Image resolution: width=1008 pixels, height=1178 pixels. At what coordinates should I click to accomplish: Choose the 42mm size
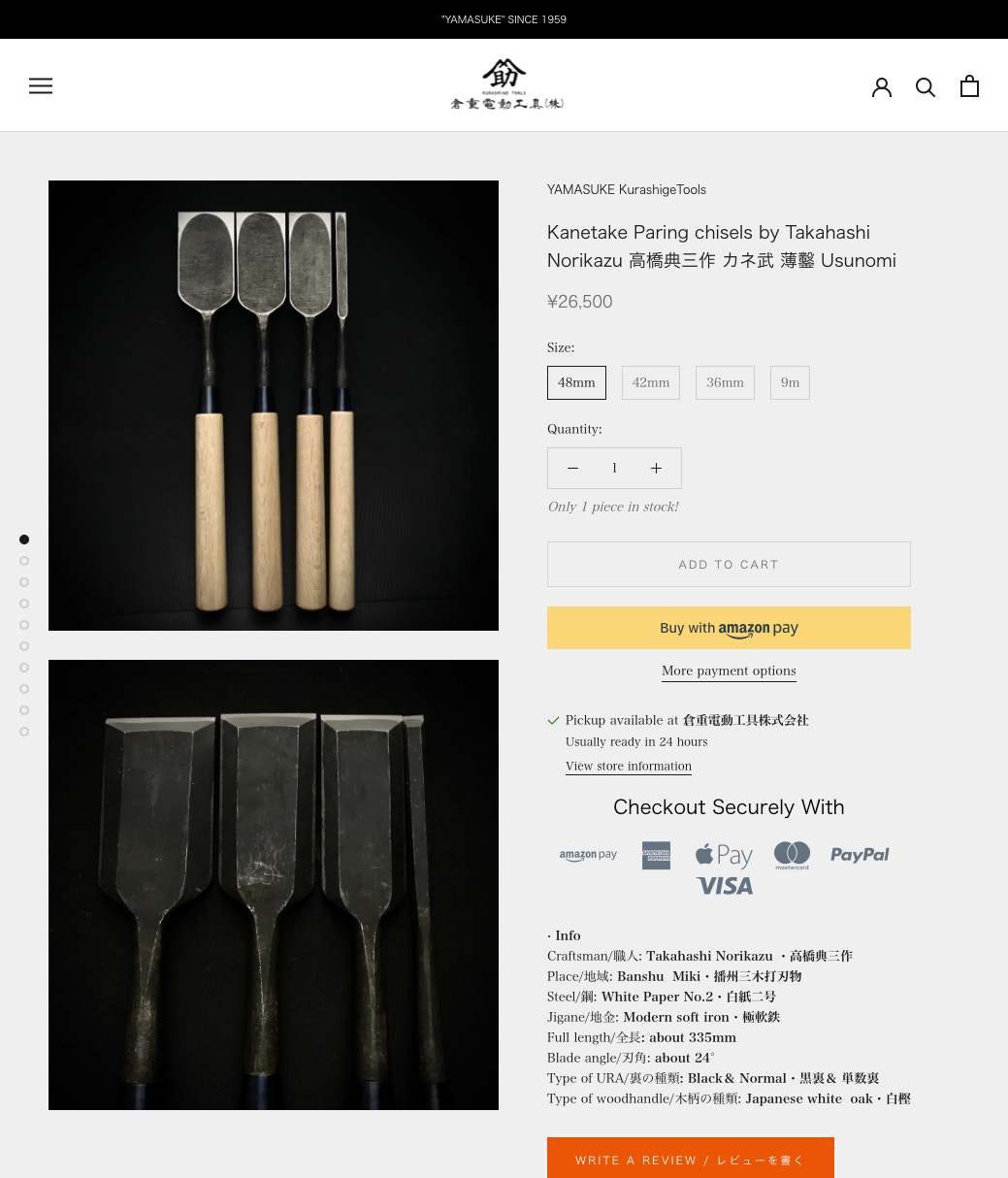(651, 382)
